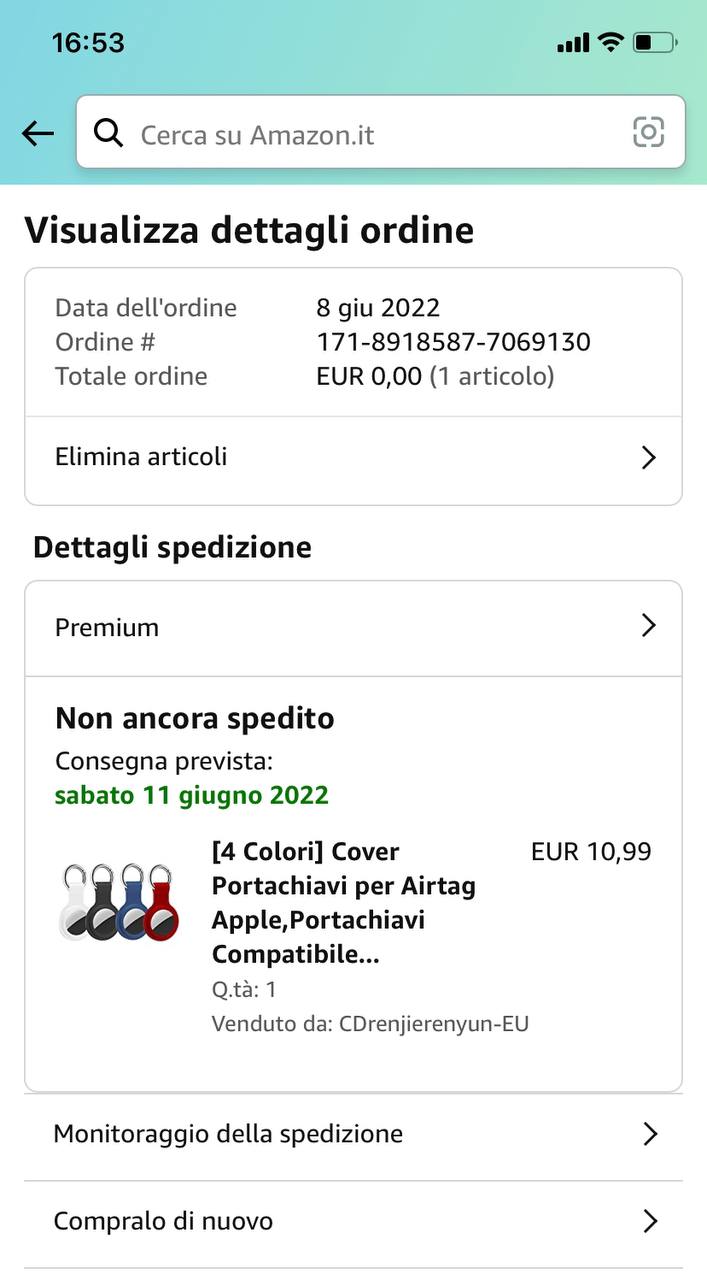Open Monitoraggio della spedizione
This screenshot has width=707, height=1280.
coord(353,1134)
